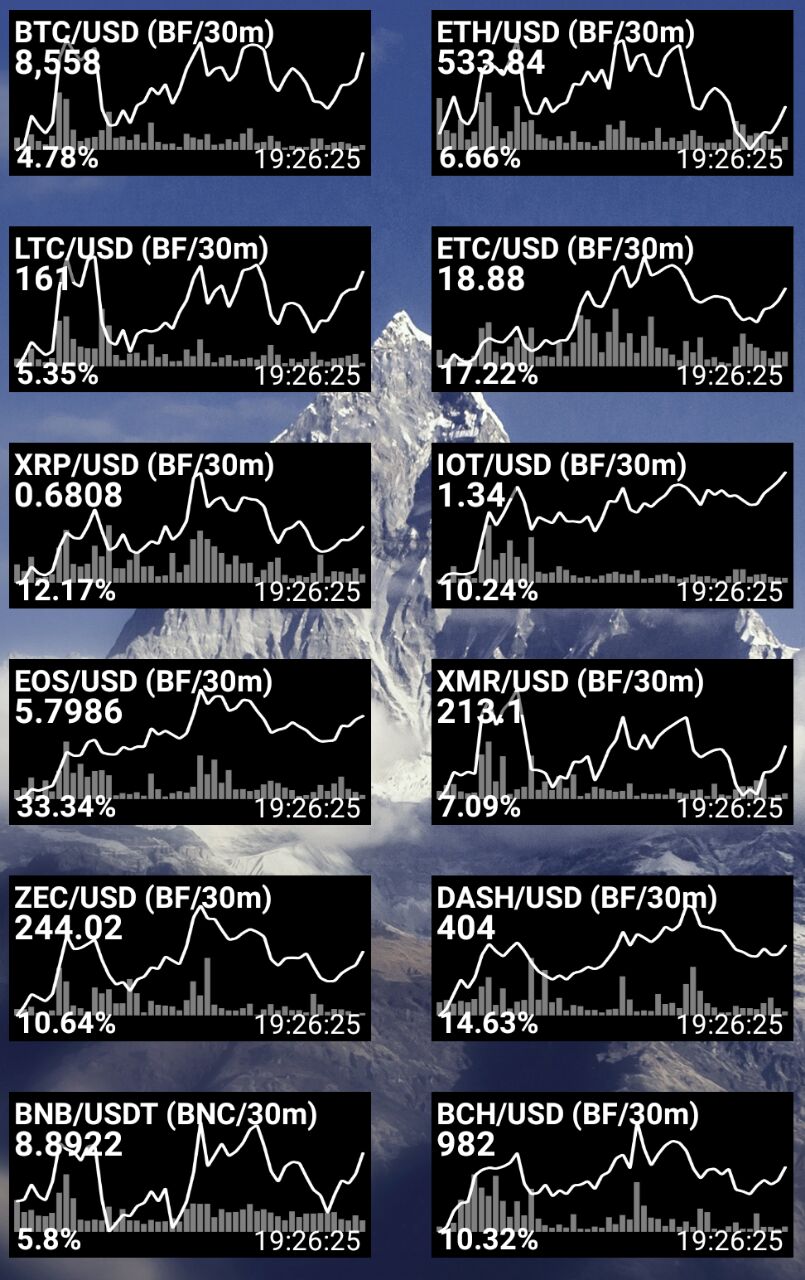
Task: Select the ETC/USD chart widget
Action: pyautogui.click(x=612, y=309)
